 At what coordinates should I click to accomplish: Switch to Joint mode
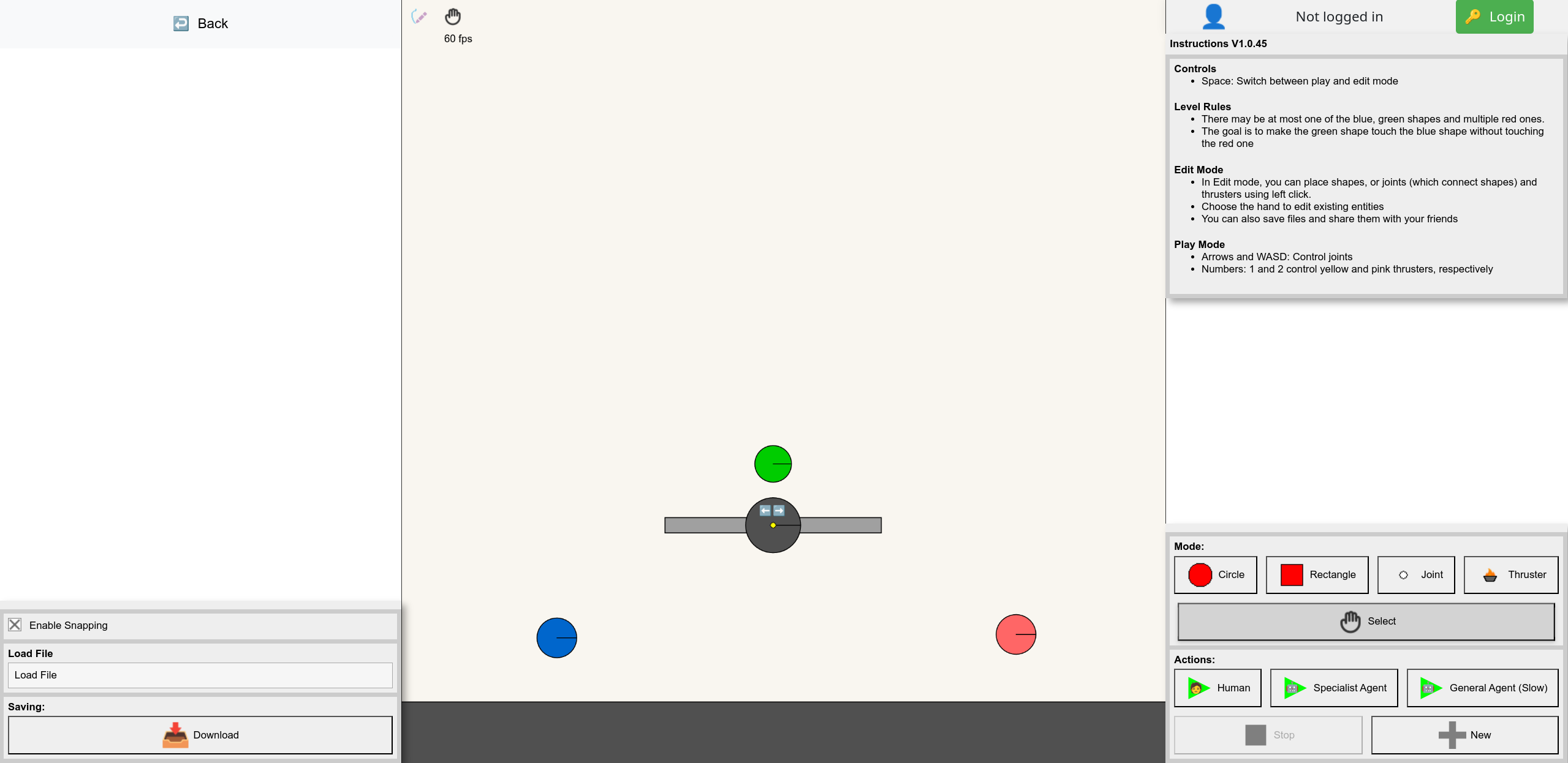point(1415,574)
